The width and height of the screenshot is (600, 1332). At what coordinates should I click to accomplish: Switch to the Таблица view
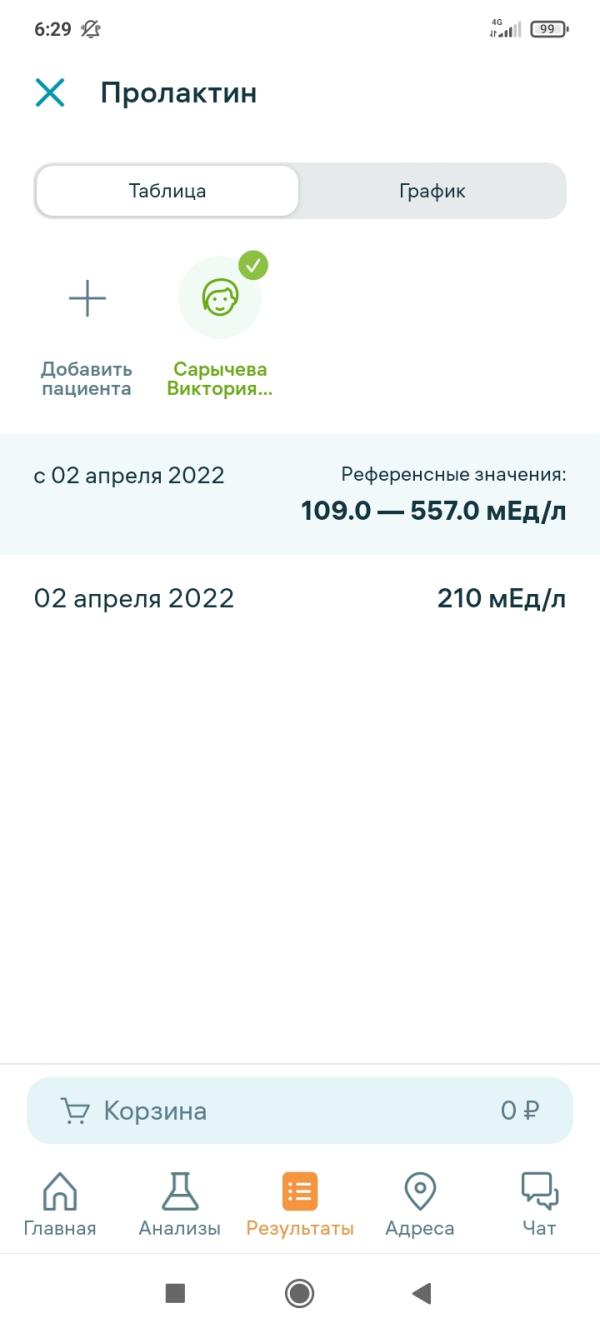[x=167, y=191]
